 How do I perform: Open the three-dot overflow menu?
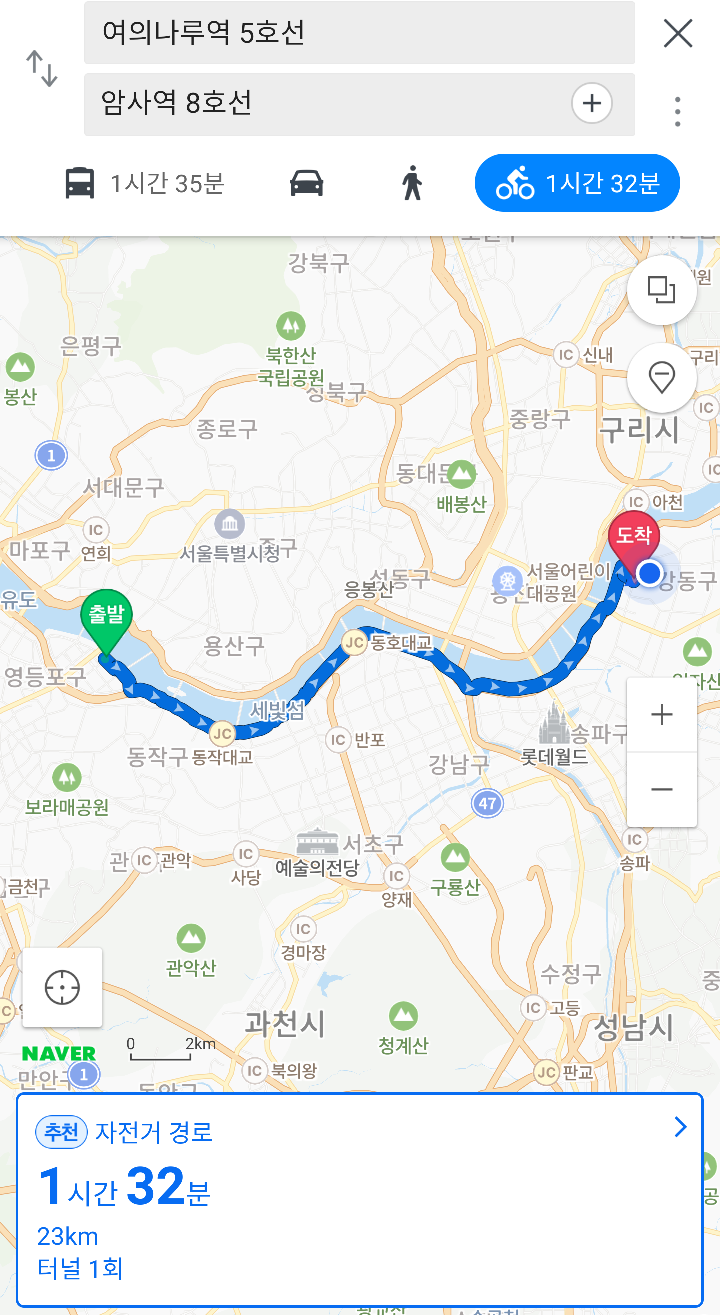pyautogui.click(x=678, y=111)
